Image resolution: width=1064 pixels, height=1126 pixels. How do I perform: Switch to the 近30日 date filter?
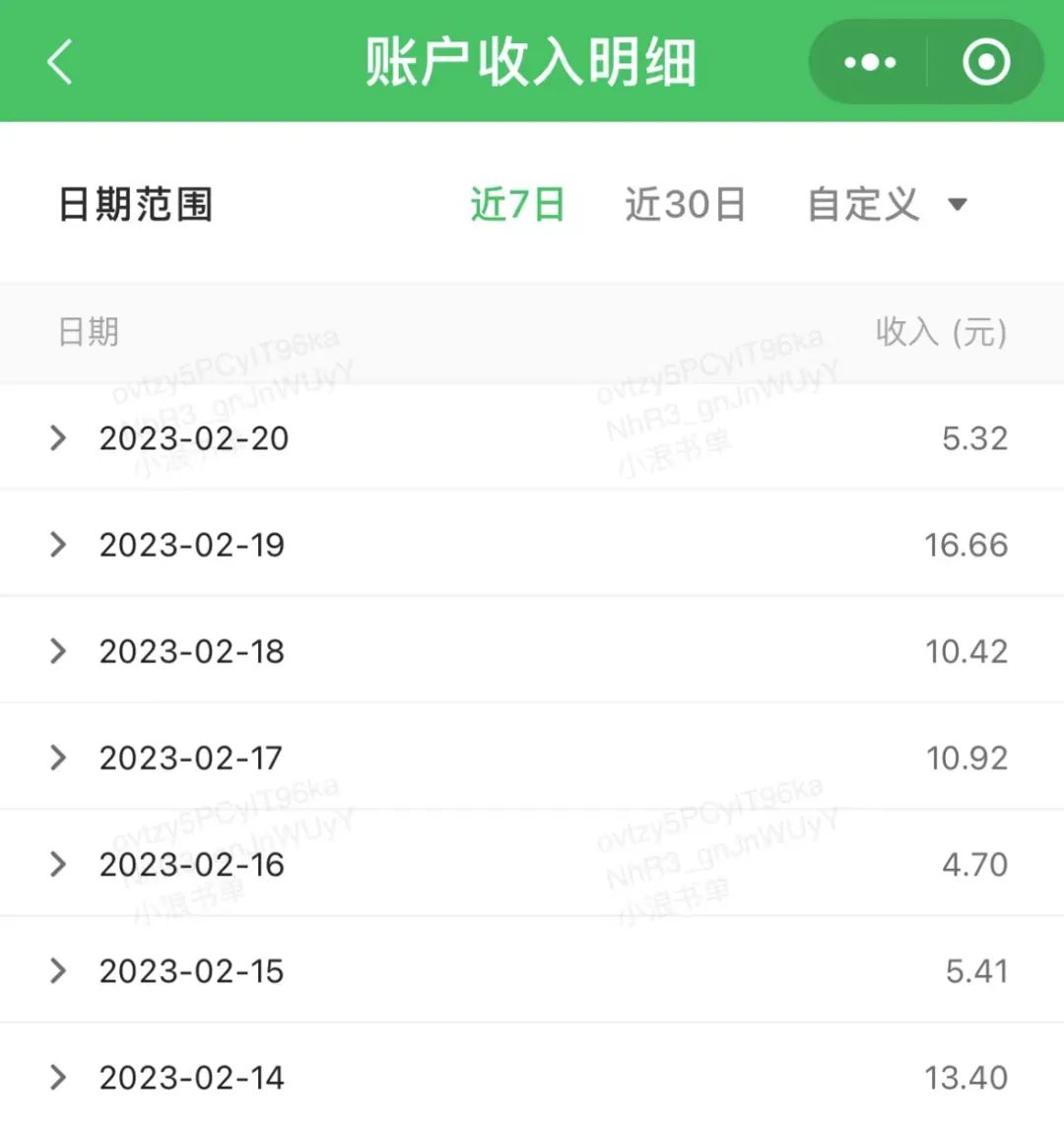[x=686, y=204]
